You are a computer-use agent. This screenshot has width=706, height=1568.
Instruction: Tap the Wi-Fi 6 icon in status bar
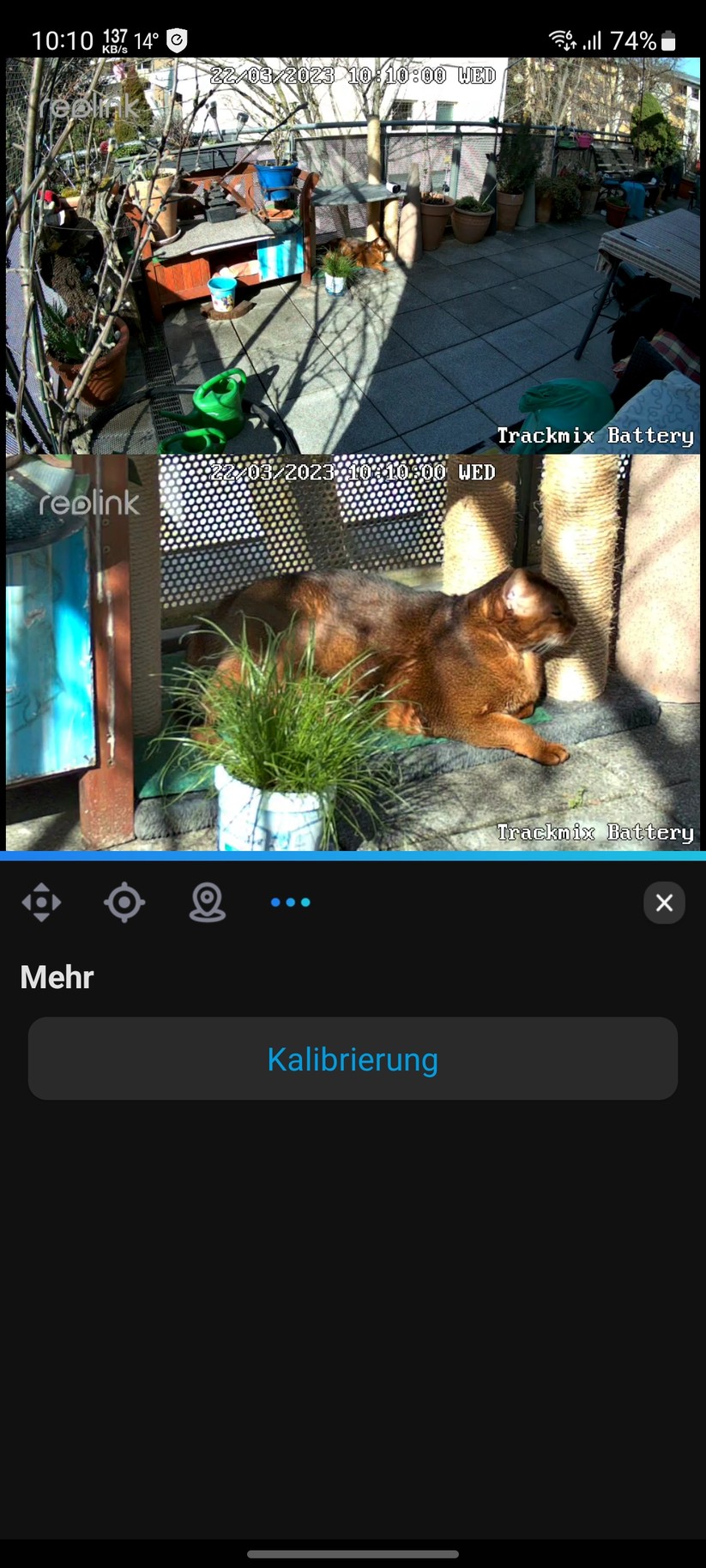(x=562, y=39)
